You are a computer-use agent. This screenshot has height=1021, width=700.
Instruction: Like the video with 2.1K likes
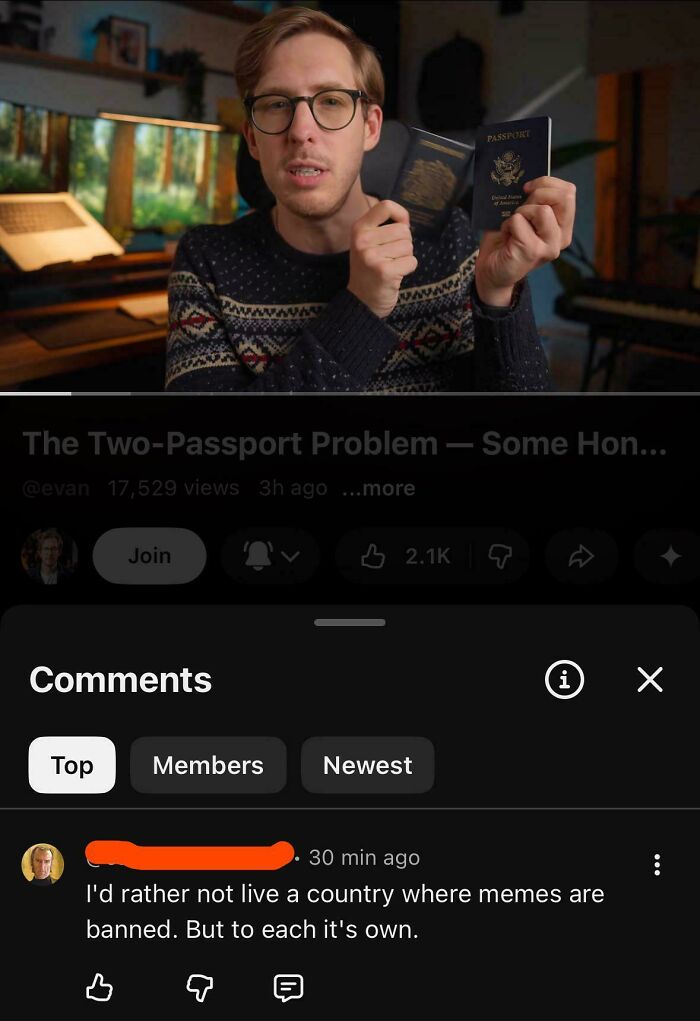408,556
